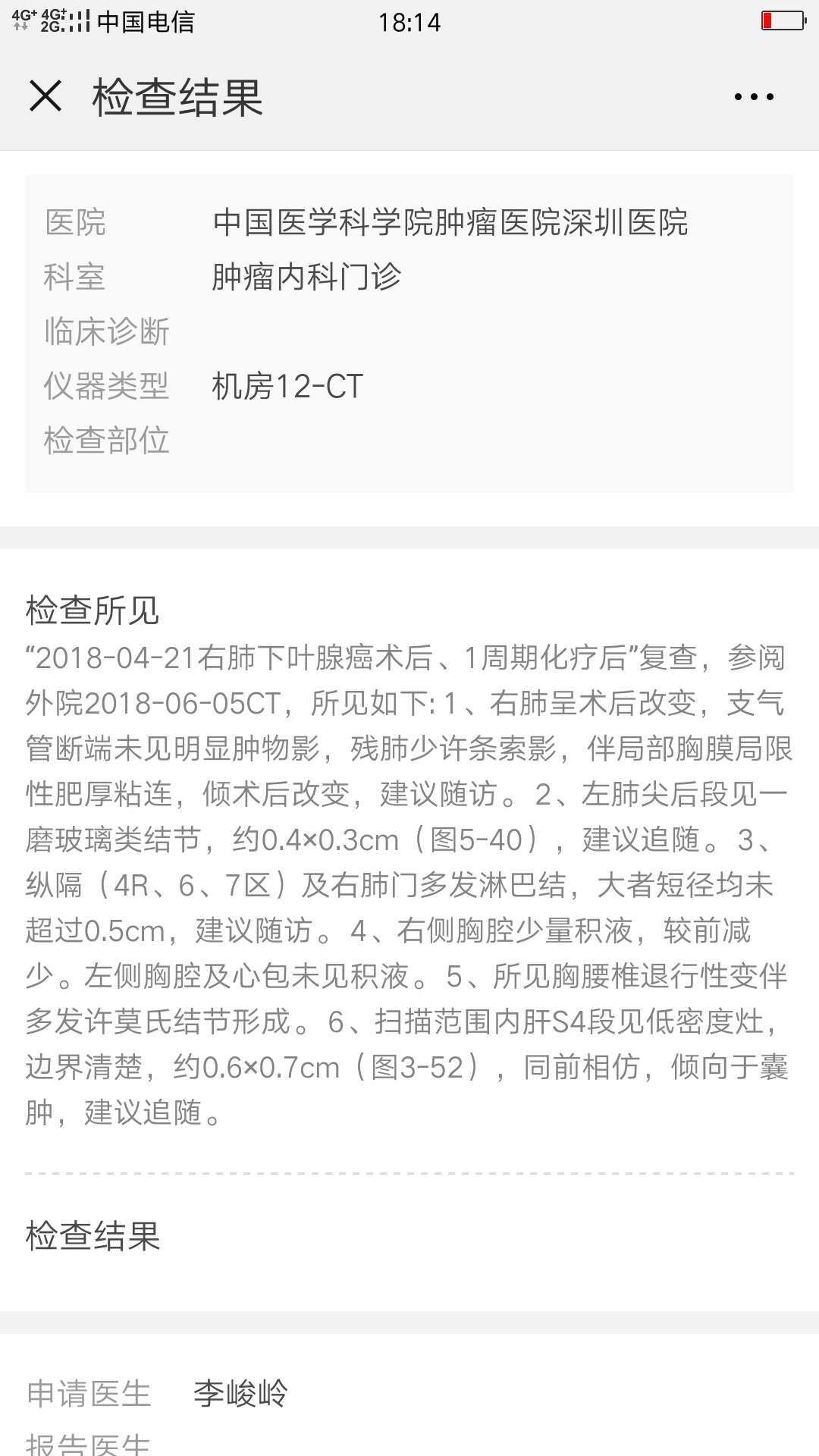Select the 医院 field label
The height and width of the screenshot is (1456, 819).
75,222
